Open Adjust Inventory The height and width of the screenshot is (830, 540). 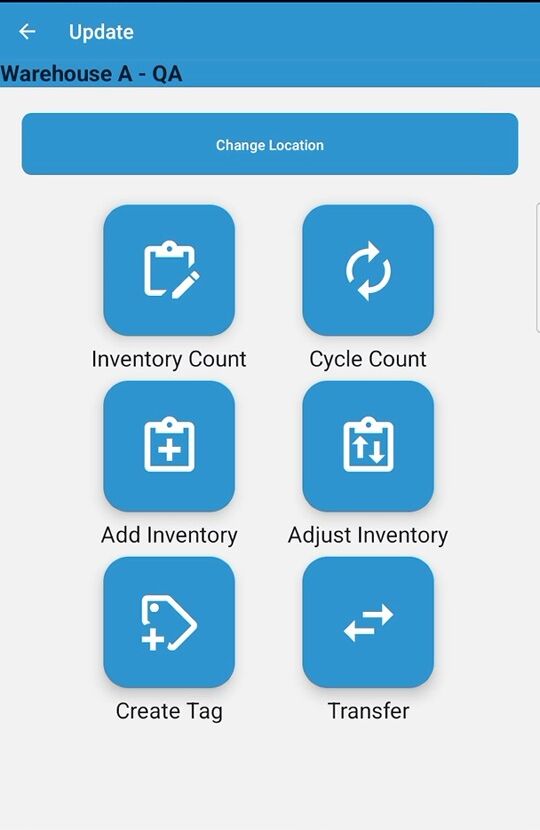pyautogui.click(x=368, y=446)
